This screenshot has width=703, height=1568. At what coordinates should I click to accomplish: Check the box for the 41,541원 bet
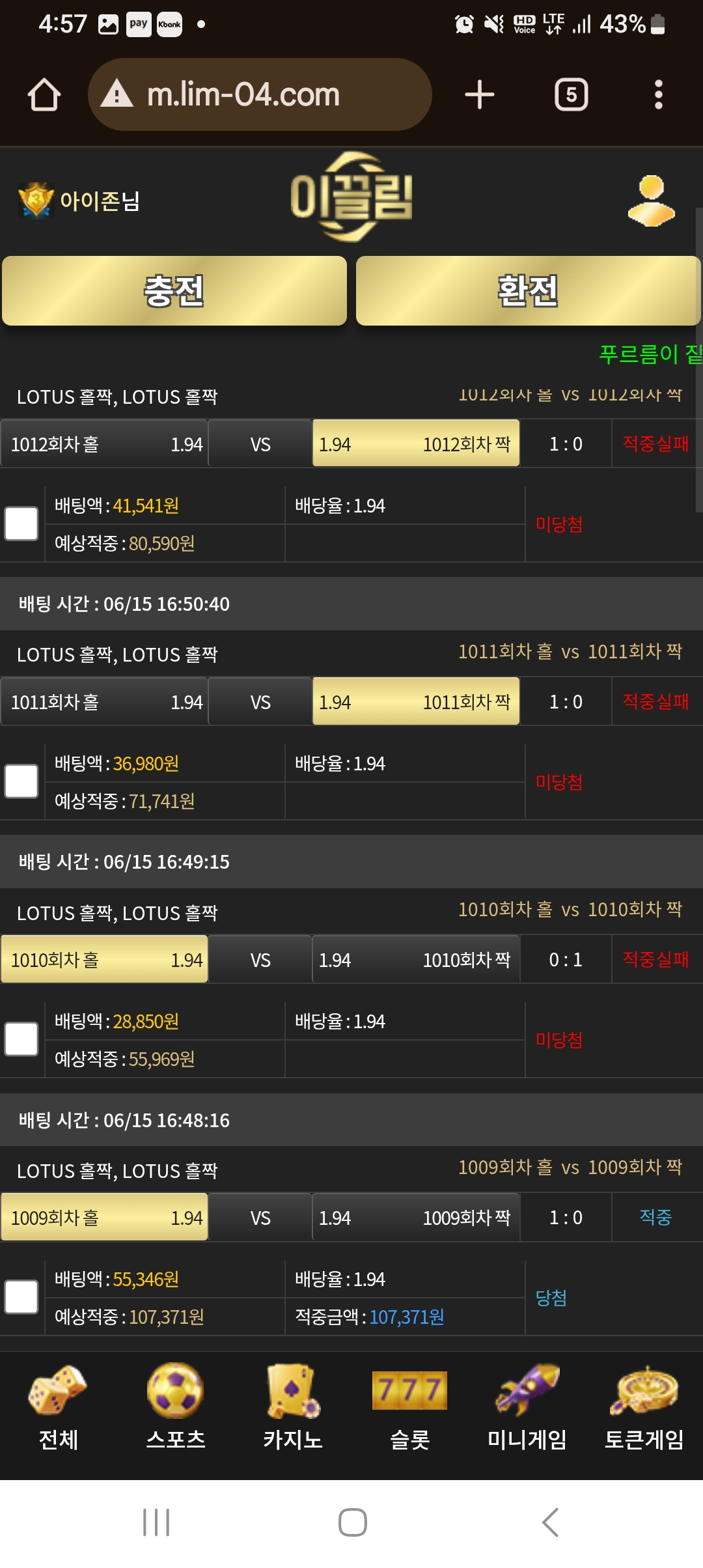pos(21,524)
